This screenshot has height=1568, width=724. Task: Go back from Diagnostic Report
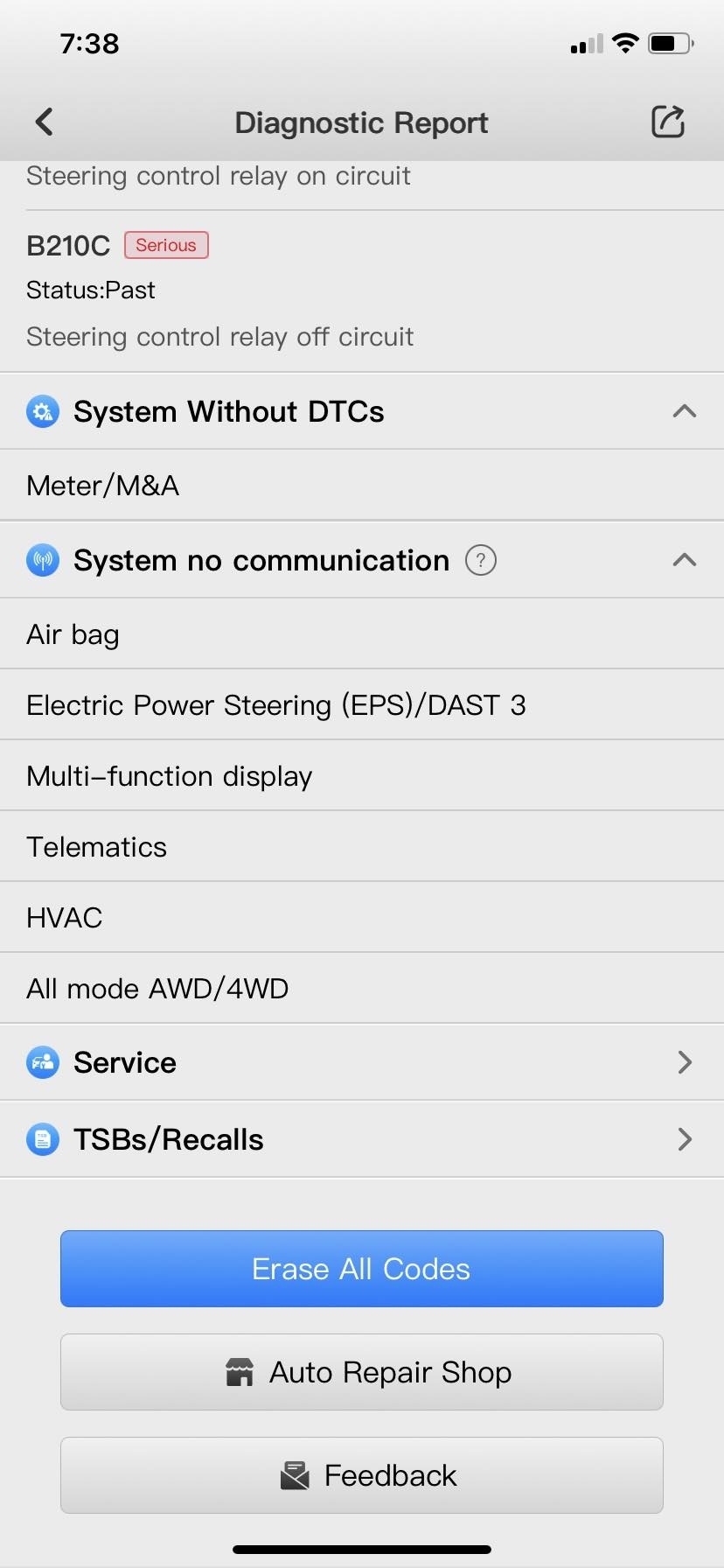click(45, 122)
